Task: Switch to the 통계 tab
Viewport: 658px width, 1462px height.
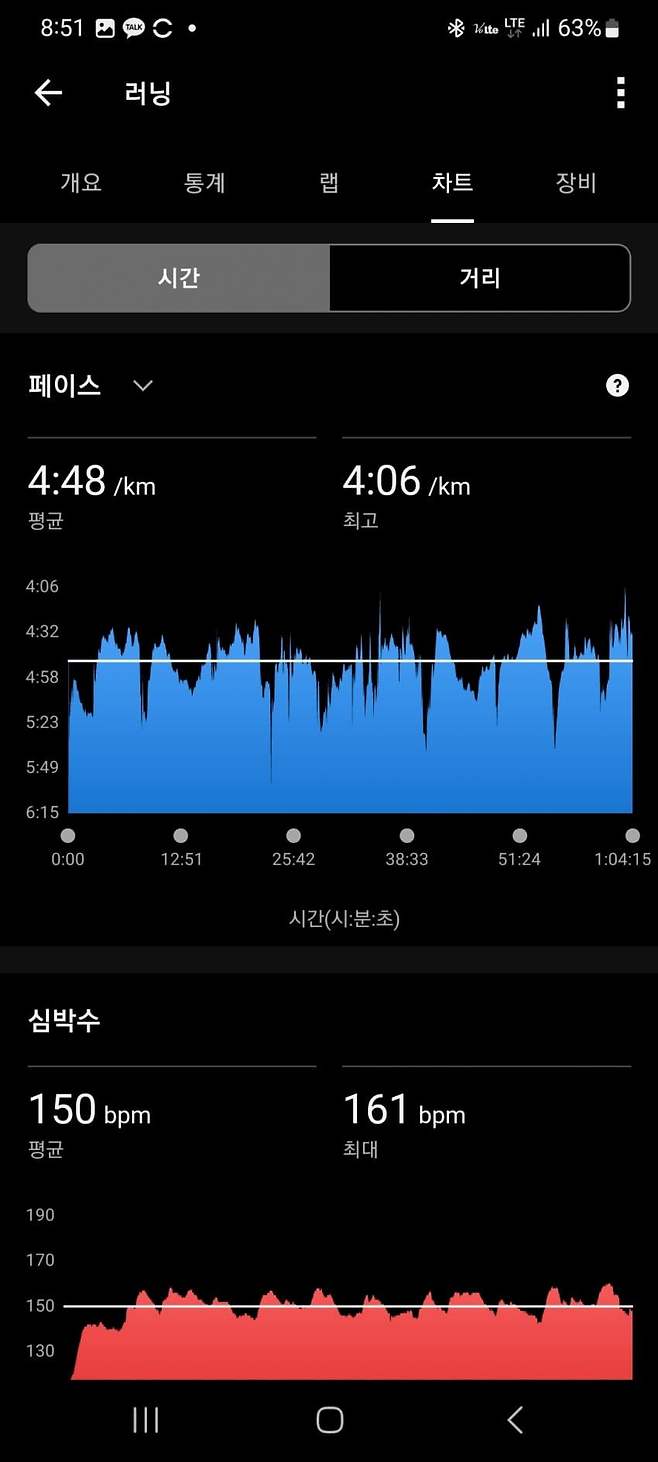Action: (205, 183)
